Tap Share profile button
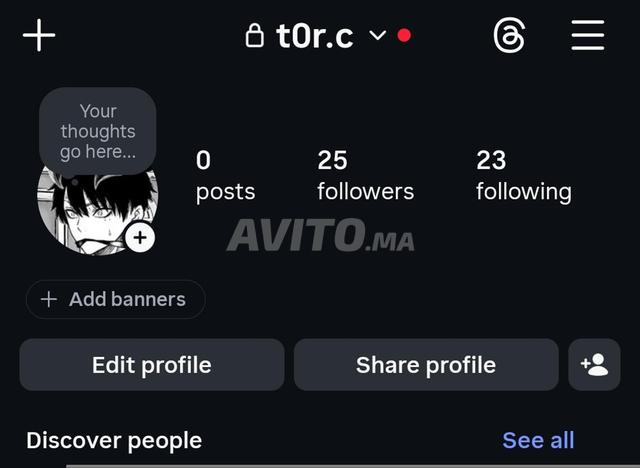 coord(426,365)
